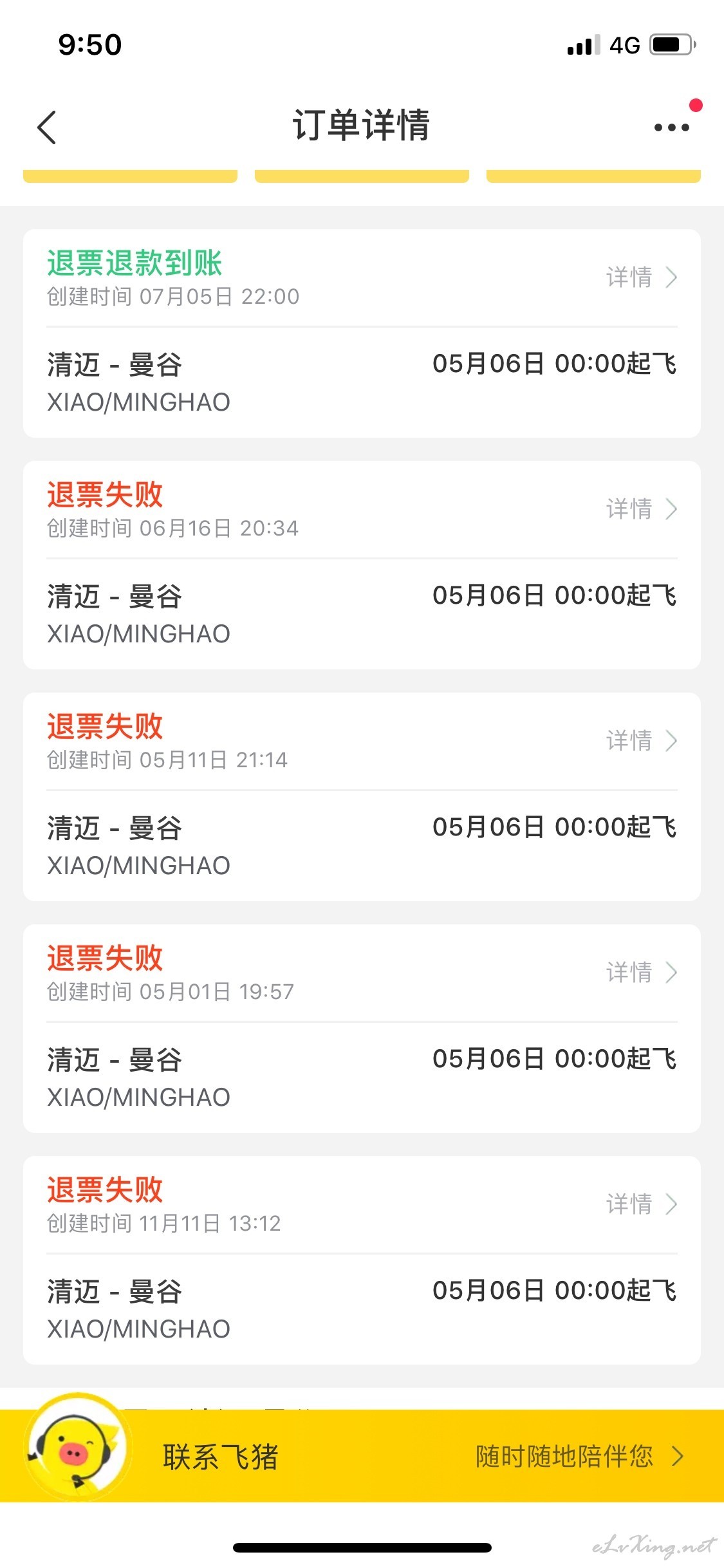Image resolution: width=724 pixels, height=1568 pixels.
Task: View 详情 of the refund failed on 05月01日
Action: pyautogui.click(x=642, y=973)
